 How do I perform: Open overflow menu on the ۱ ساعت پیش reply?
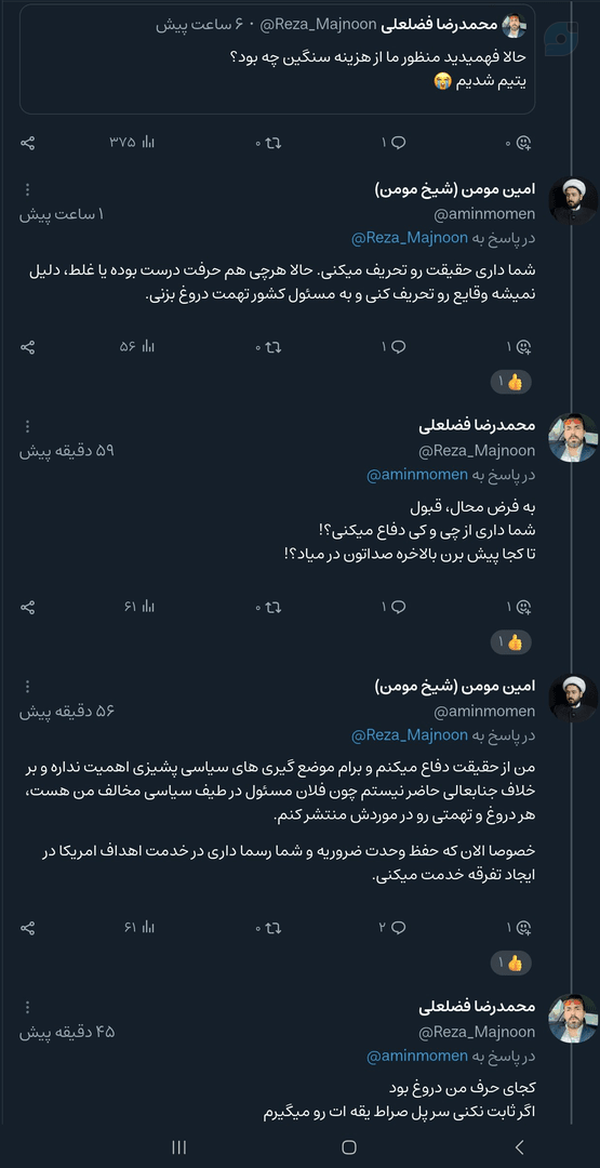28,189
